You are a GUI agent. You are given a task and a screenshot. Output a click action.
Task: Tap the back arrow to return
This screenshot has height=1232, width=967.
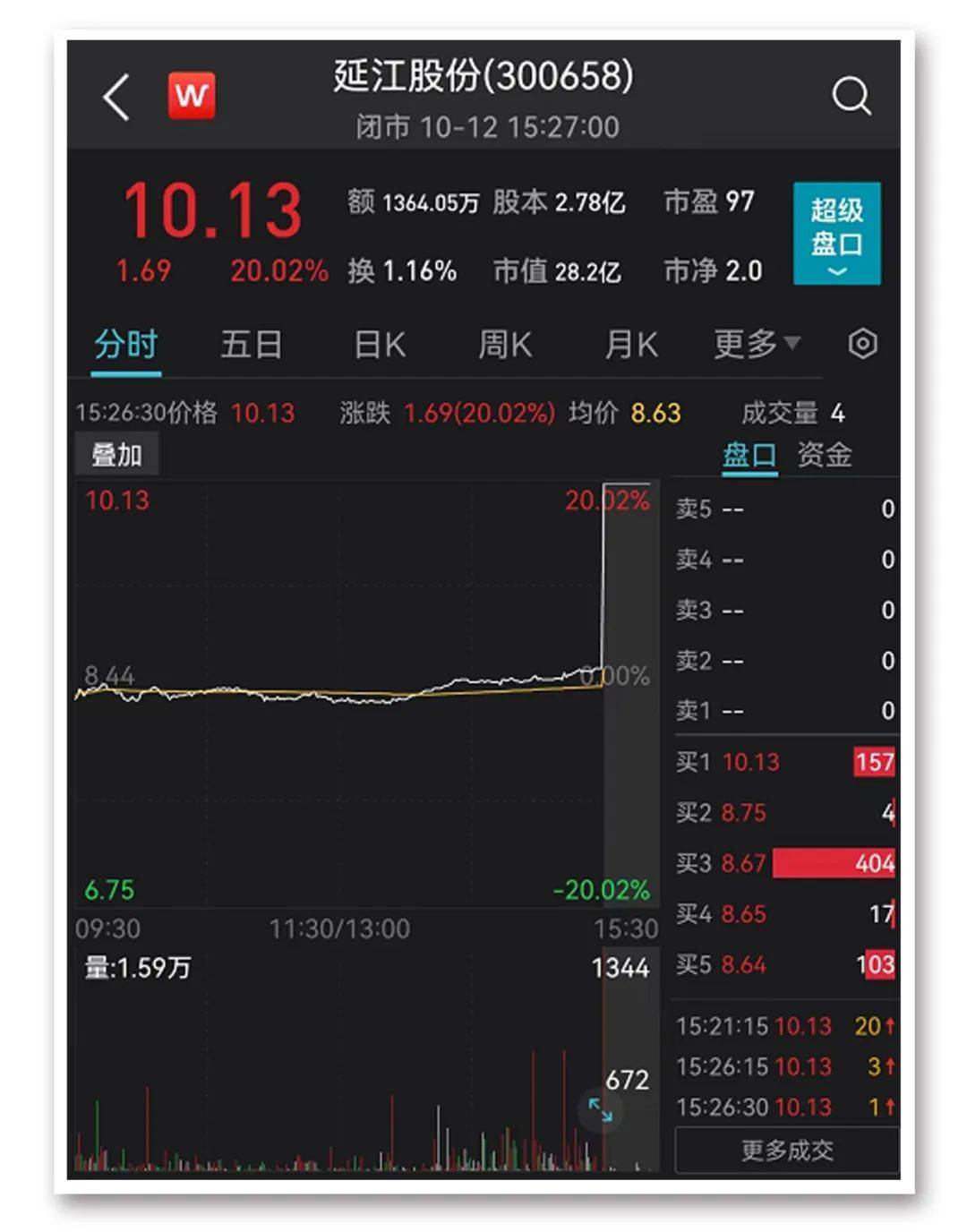(x=116, y=96)
